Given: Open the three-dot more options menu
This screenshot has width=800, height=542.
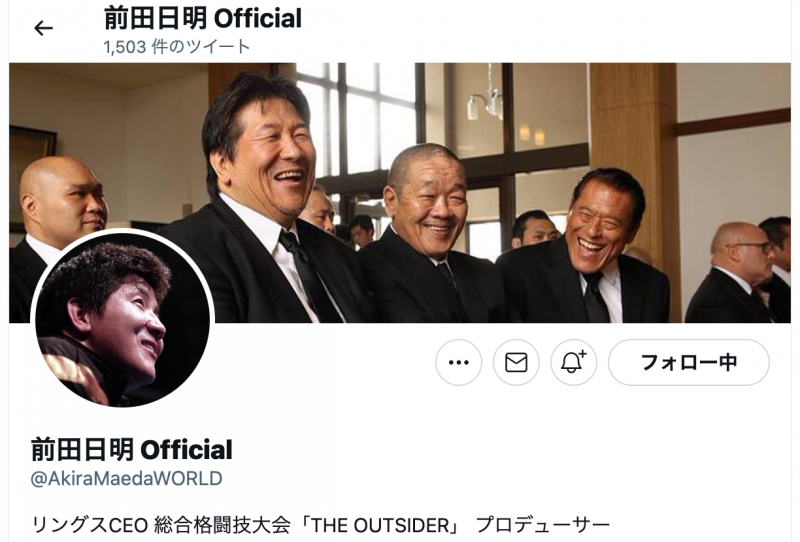Looking at the screenshot, I should pyautogui.click(x=459, y=363).
